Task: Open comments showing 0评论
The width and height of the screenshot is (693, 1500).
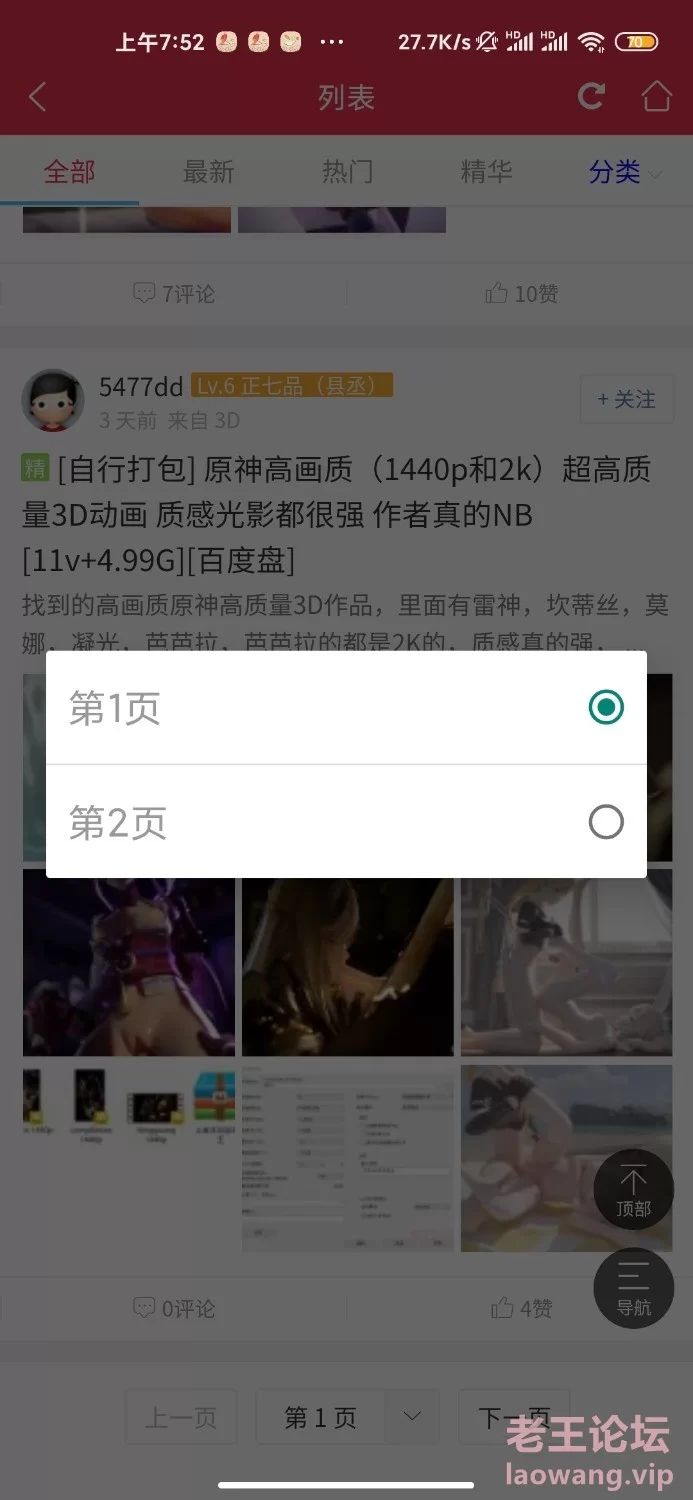Action: [174, 1308]
